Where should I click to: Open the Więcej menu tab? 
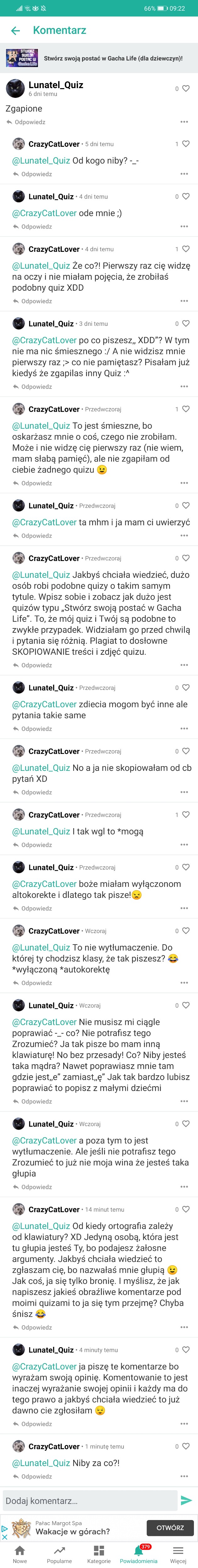(178, 1554)
